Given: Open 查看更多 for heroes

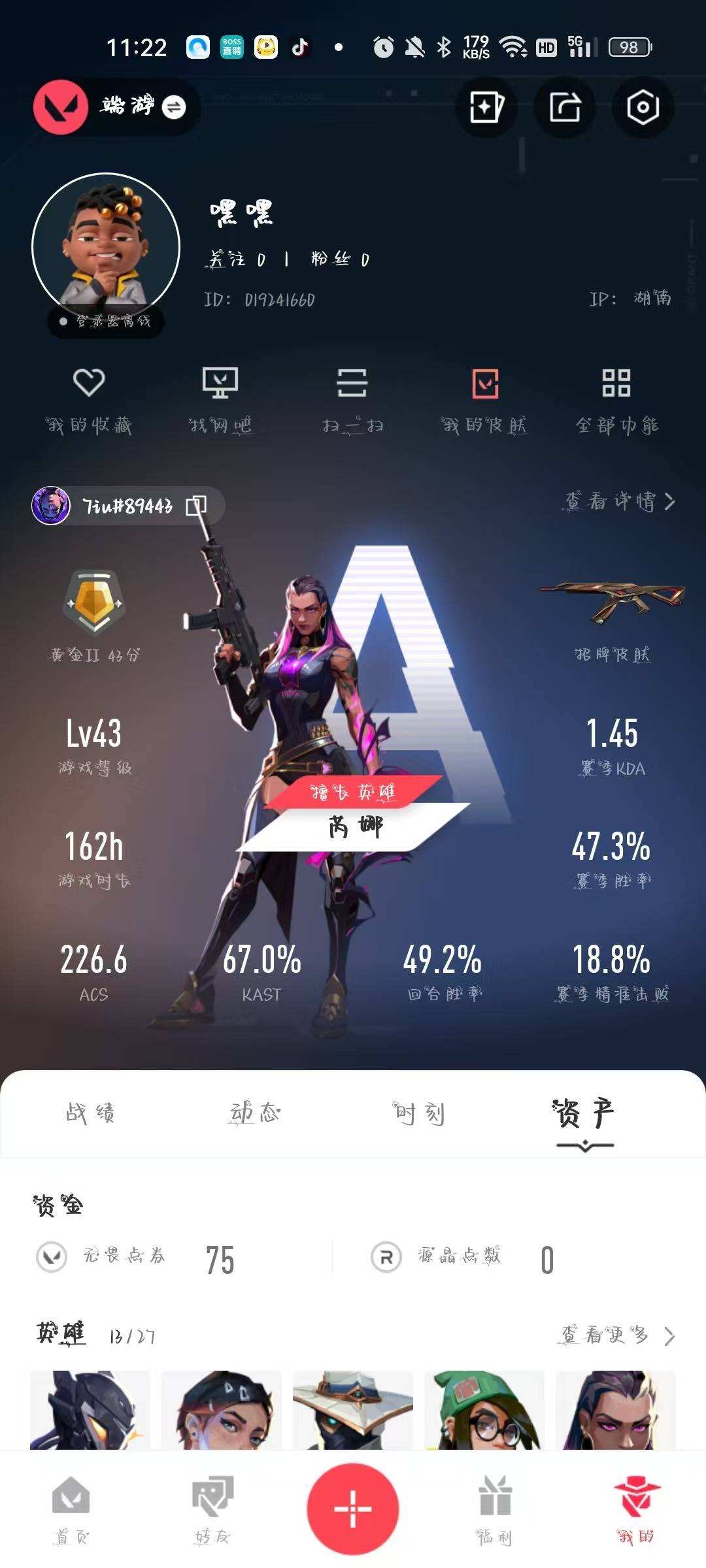Looking at the screenshot, I should pyautogui.click(x=618, y=1335).
